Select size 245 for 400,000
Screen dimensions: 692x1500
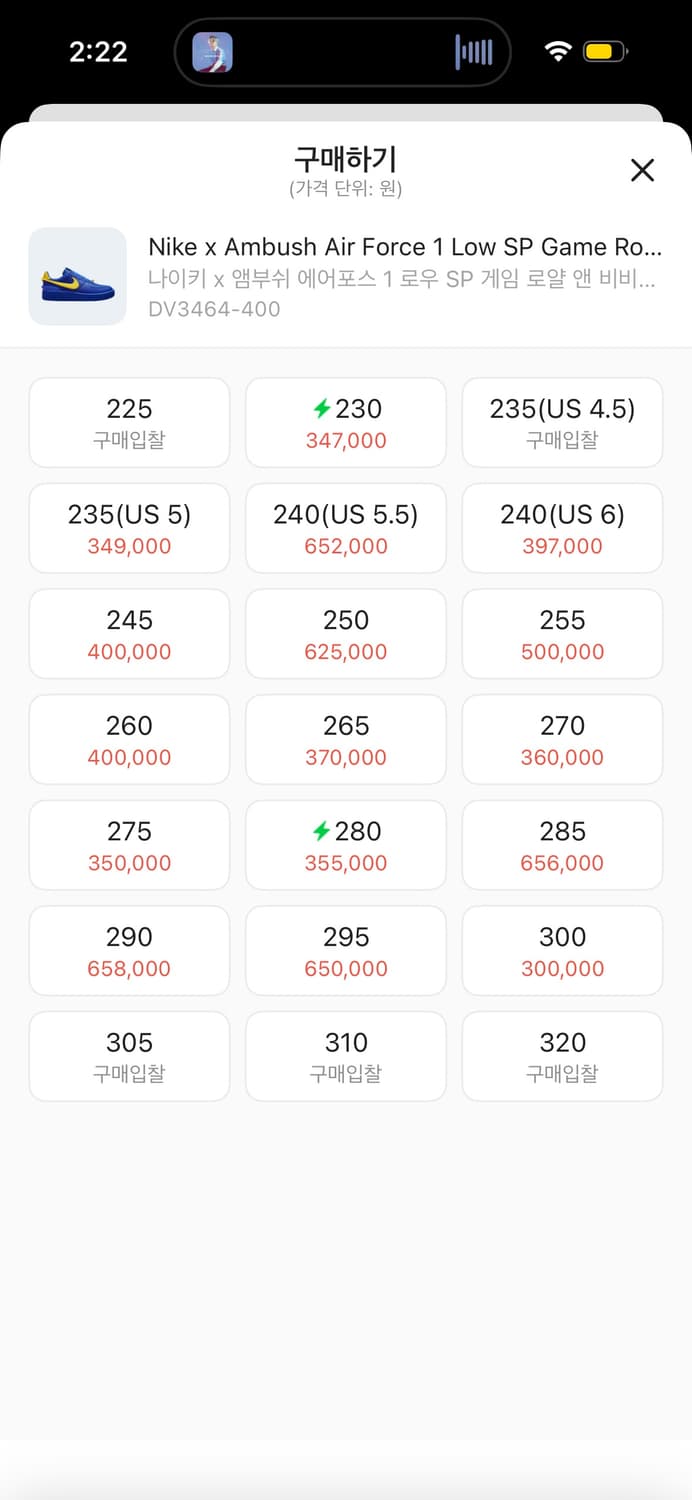(x=129, y=634)
